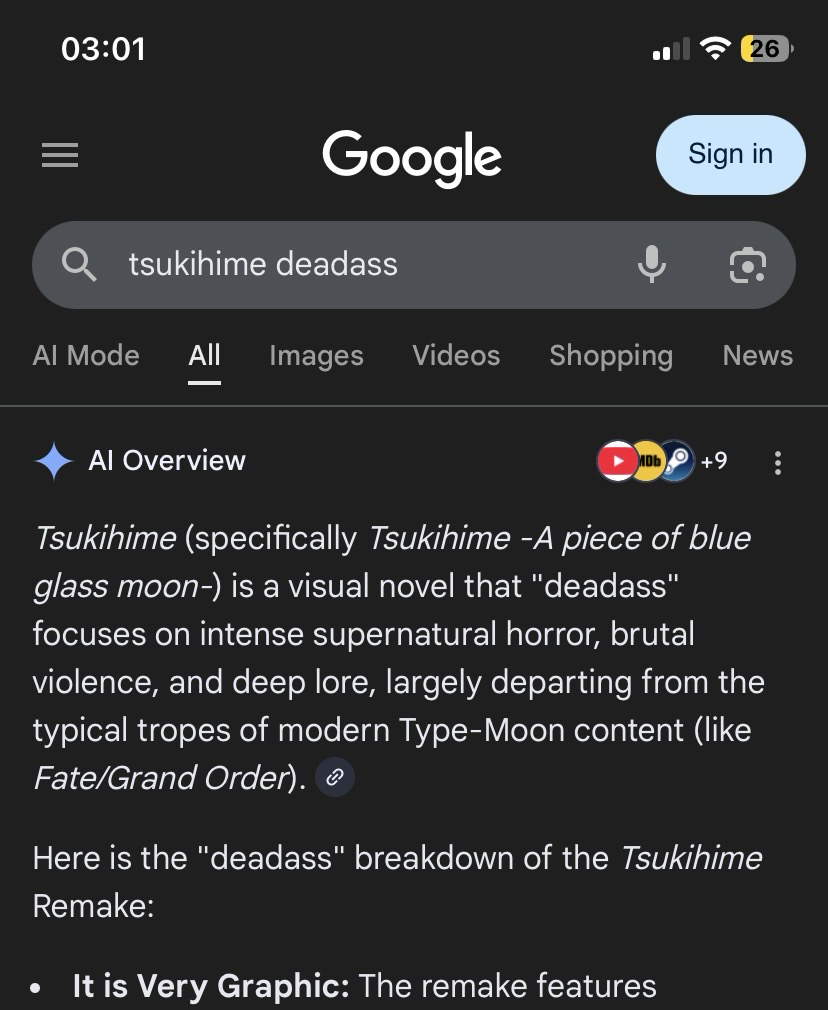Open Google Lens camera search
Image resolution: width=828 pixels, height=1010 pixels.
747,265
